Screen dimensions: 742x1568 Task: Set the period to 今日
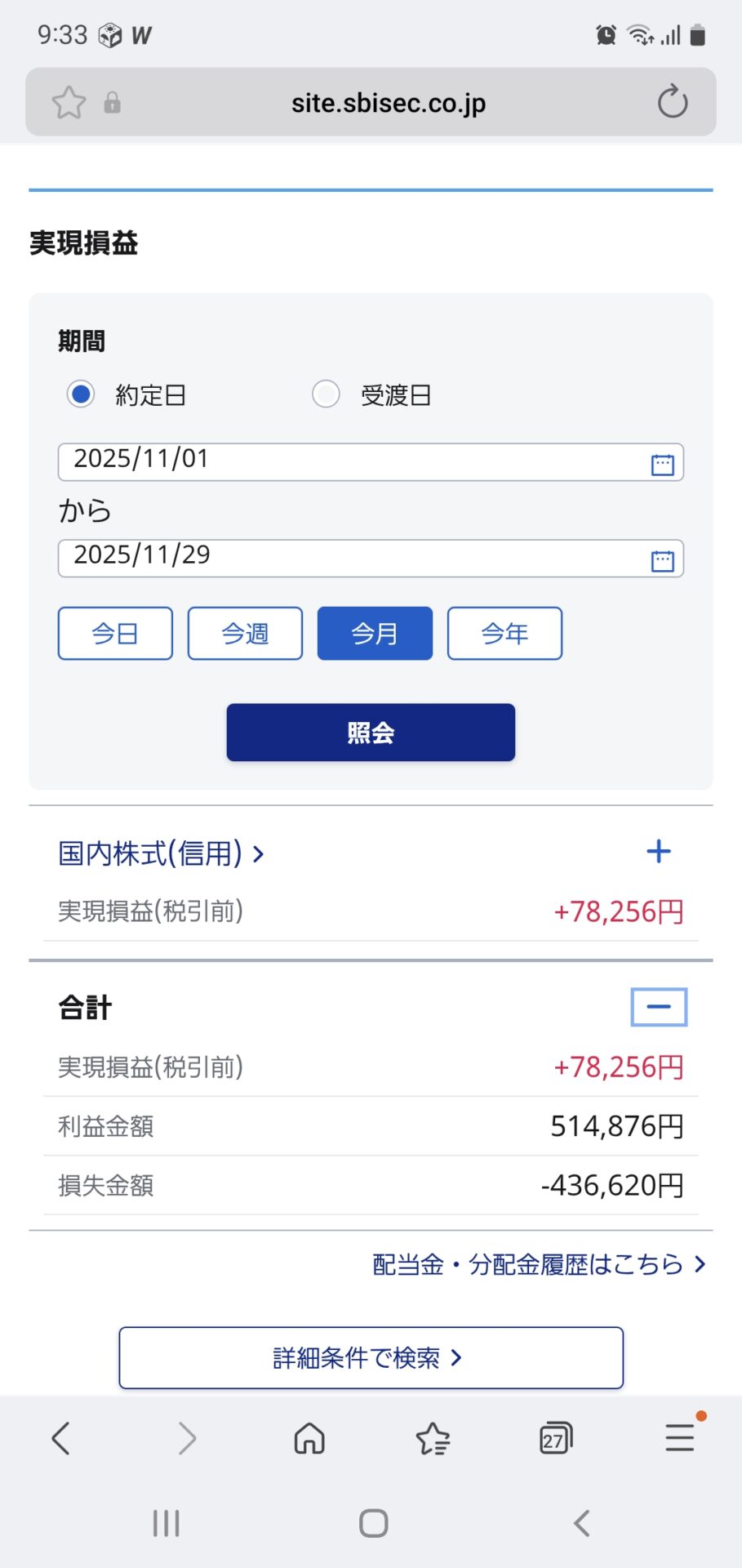pos(115,633)
